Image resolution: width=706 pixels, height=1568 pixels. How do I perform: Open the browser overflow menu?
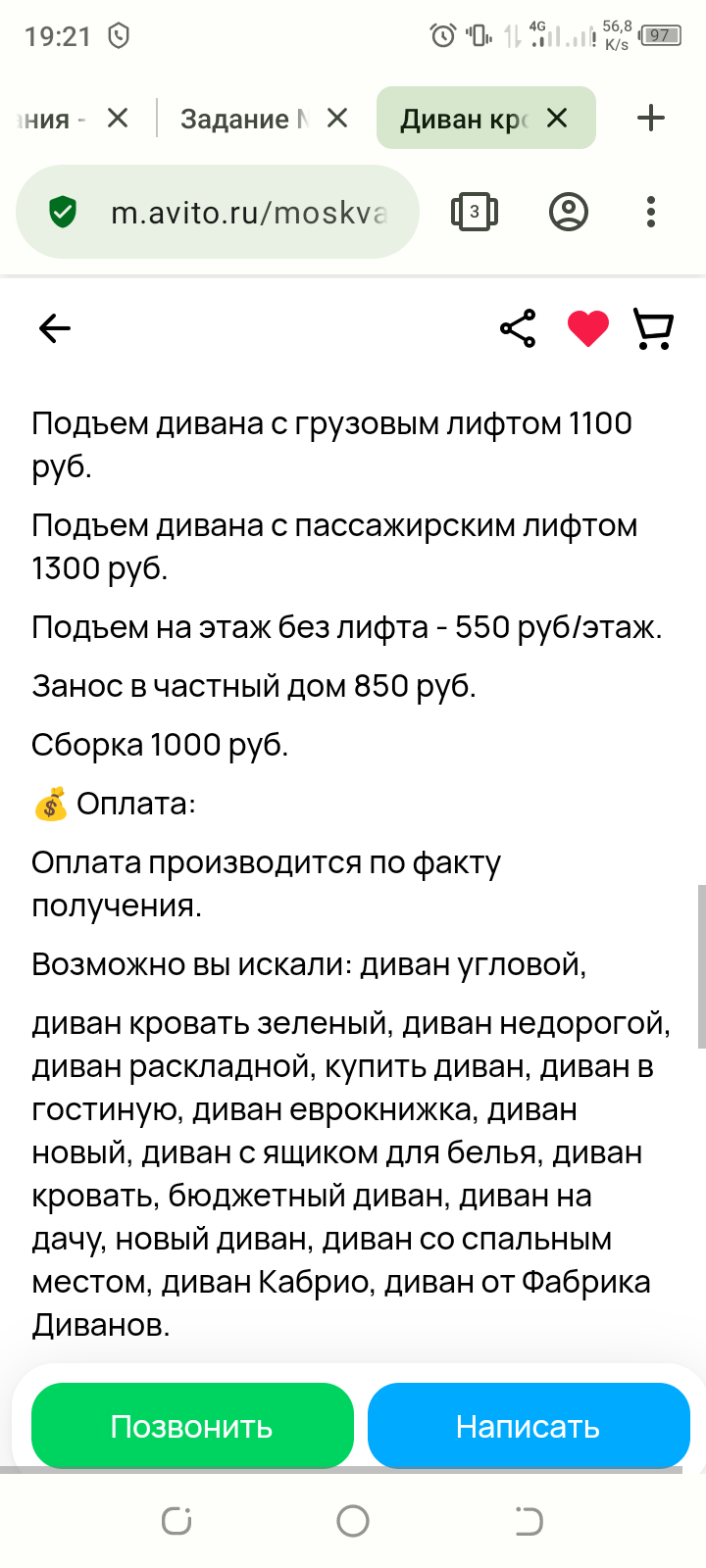pyautogui.click(x=651, y=212)
